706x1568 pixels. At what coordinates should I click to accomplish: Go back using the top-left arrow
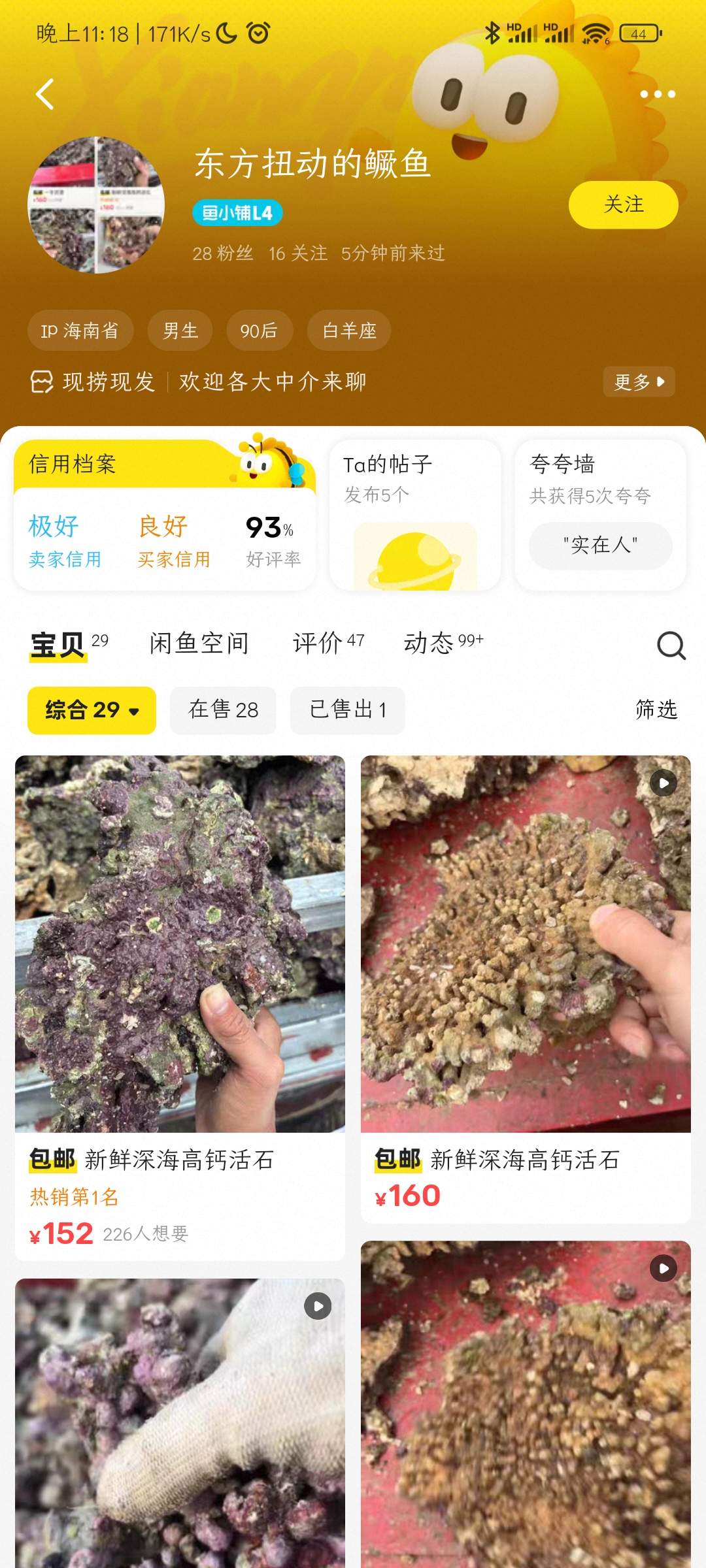44,94
